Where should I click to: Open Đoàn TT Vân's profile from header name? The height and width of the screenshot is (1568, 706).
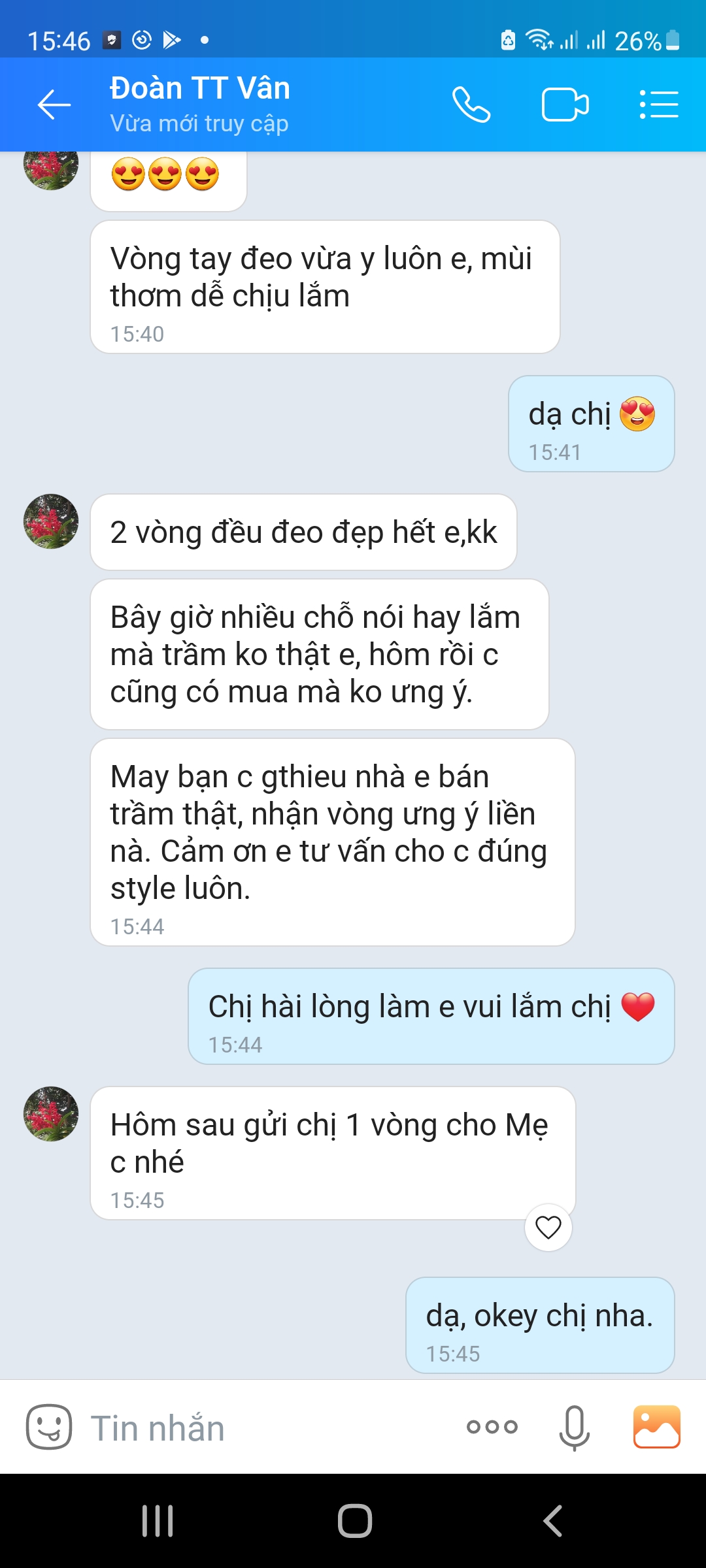(199, 89)
